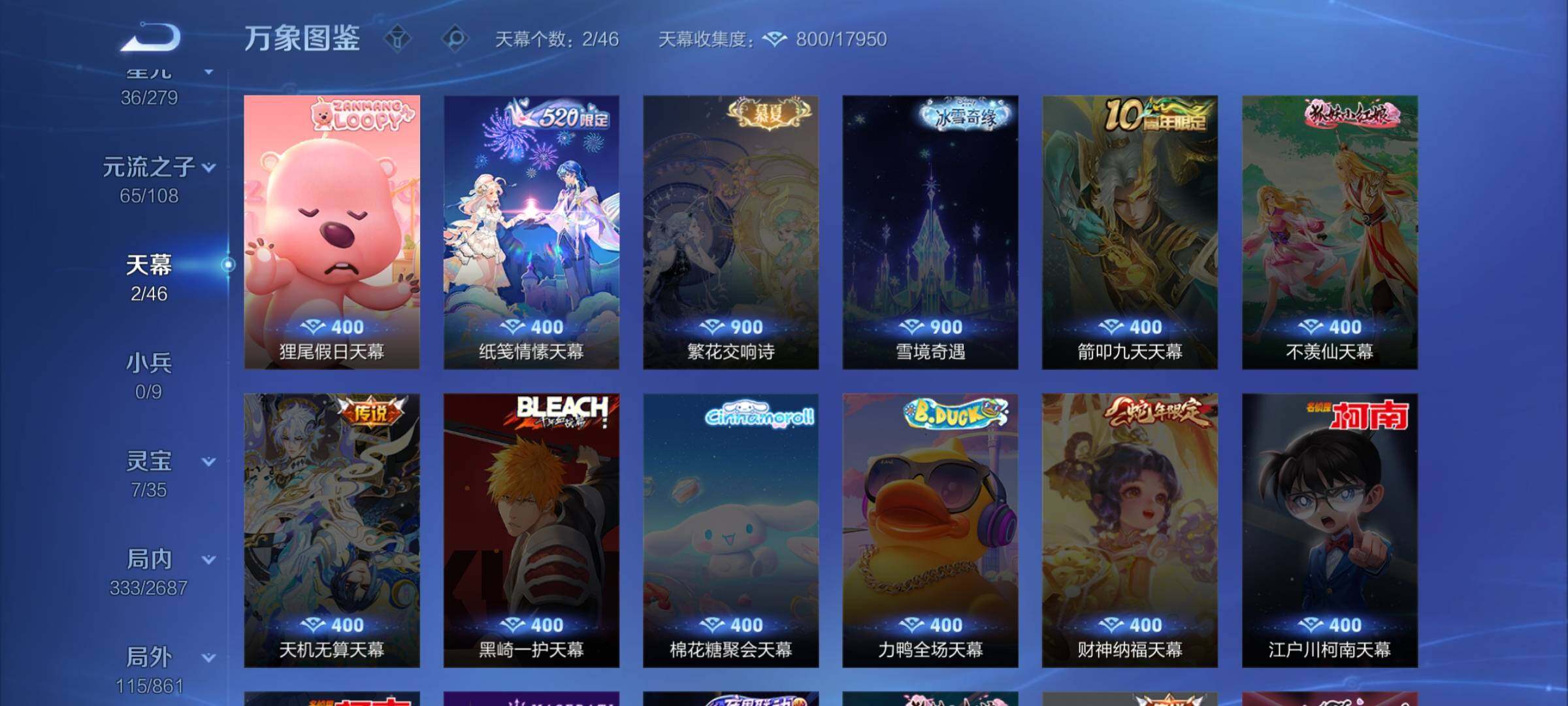
Task: Select the 黑崎一护天幕 card
Action: [531, 530]
